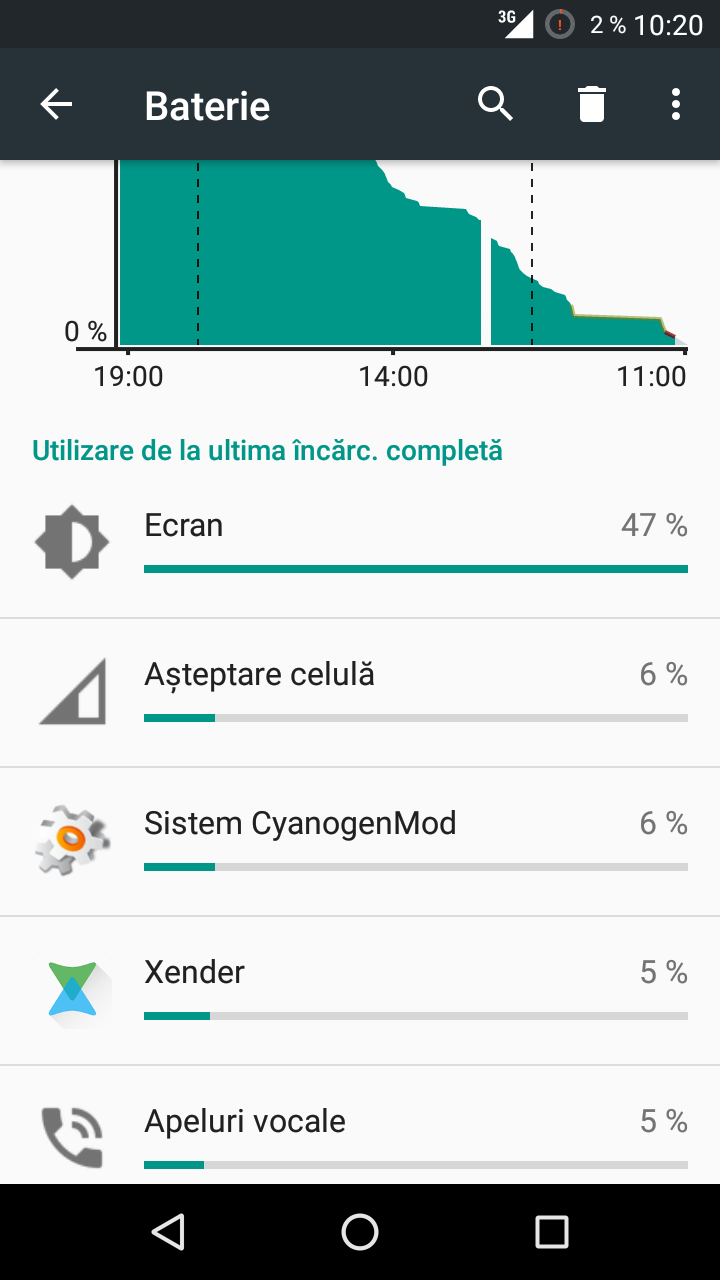Open Așteptare celulă usage details
This screenshot has width=720, height=1280.
point(360,693)
